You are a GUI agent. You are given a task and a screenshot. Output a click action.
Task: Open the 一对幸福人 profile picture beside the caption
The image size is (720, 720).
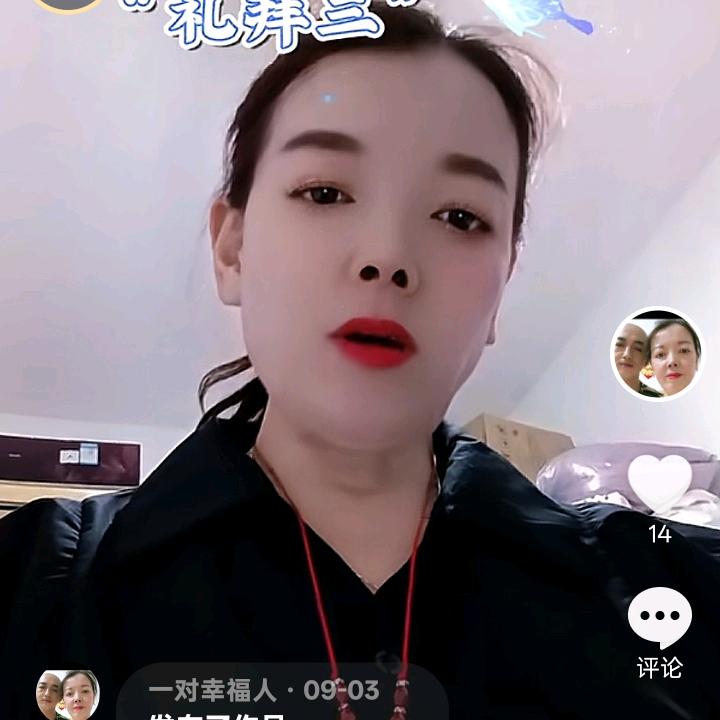pyautogui.click(x=67, y=694)
